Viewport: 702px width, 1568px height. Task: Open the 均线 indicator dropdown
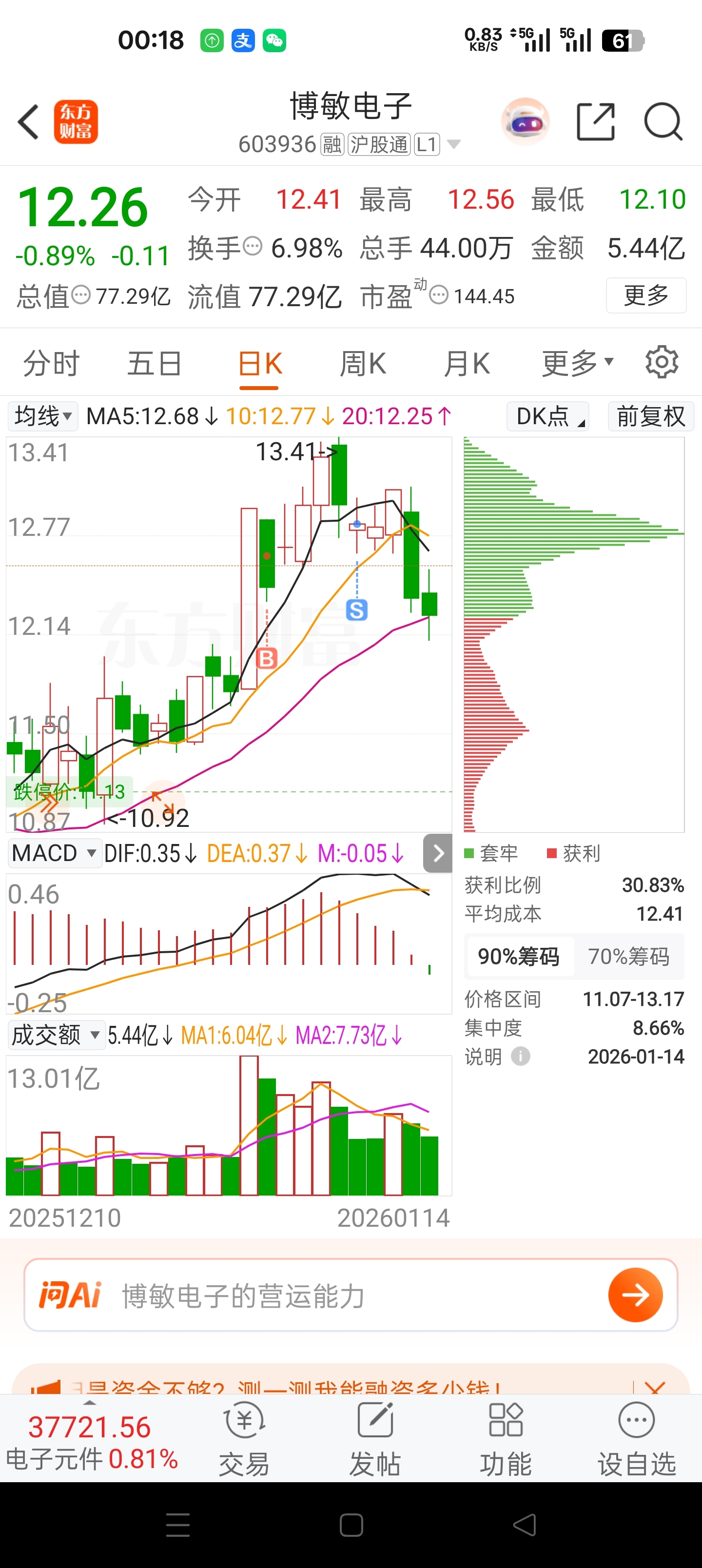click(x=42, y=416)
